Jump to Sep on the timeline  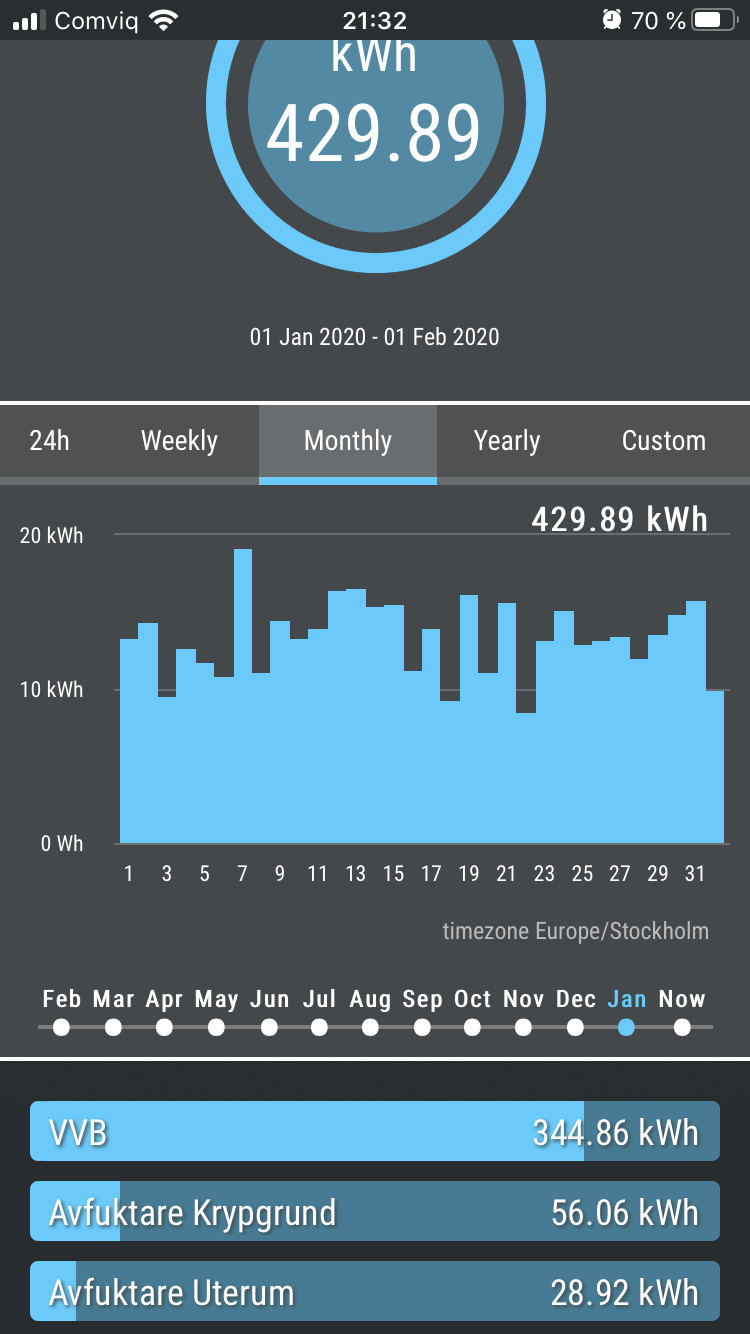(422, 1026)
